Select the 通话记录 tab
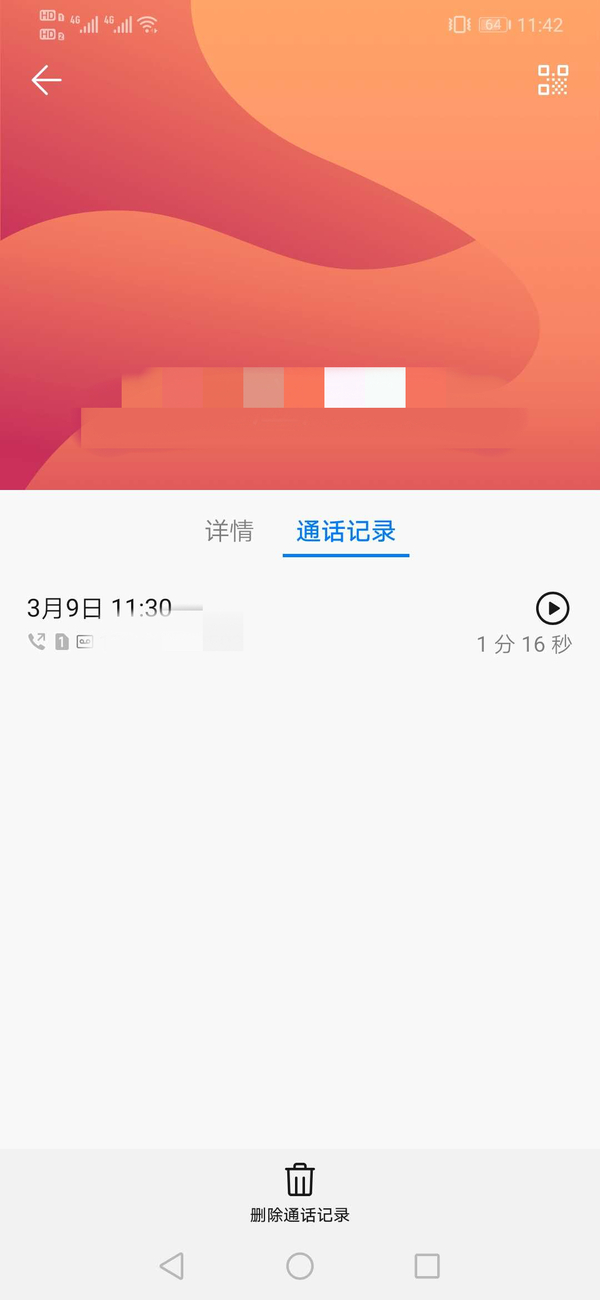600x1300 pixels. coord(346,531)
